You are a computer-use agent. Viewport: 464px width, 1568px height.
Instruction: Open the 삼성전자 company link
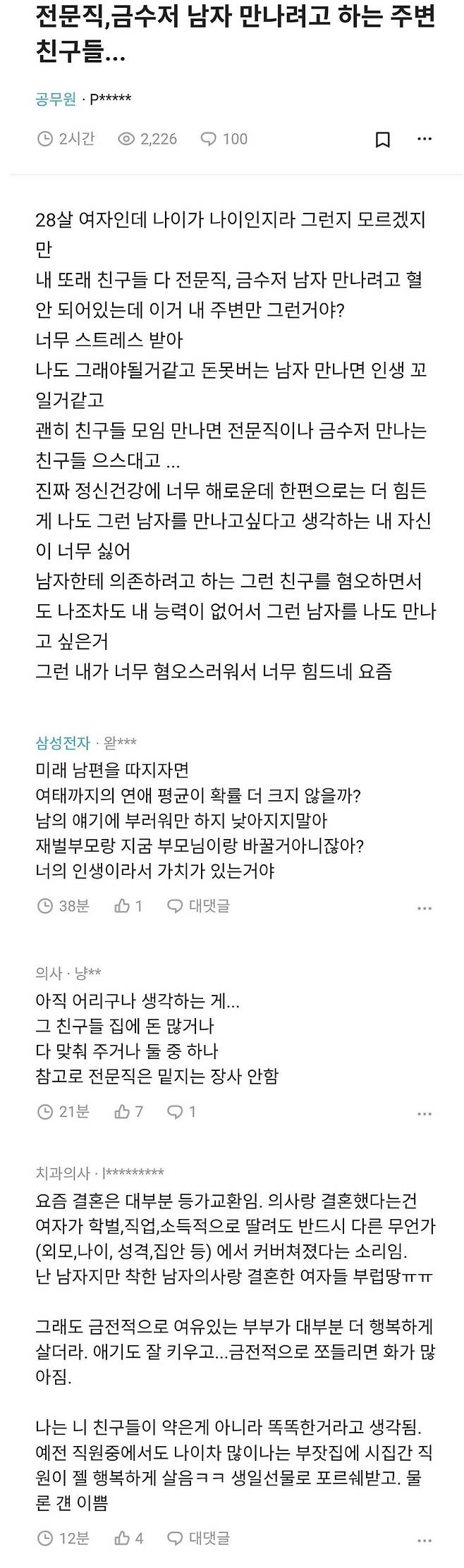[63, 742]
